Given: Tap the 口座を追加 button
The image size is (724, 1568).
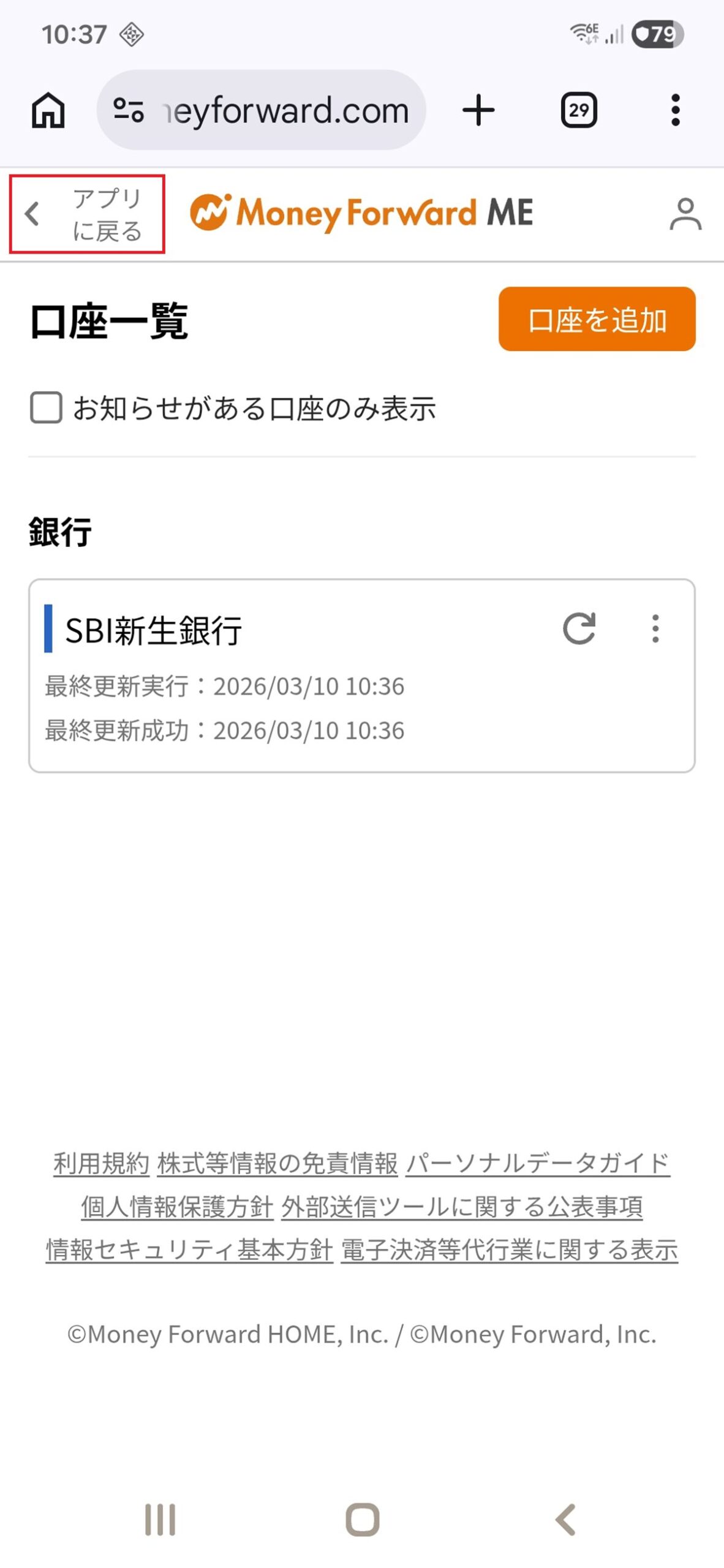Looking at the screenshot, I should click(x=597, y=319).
